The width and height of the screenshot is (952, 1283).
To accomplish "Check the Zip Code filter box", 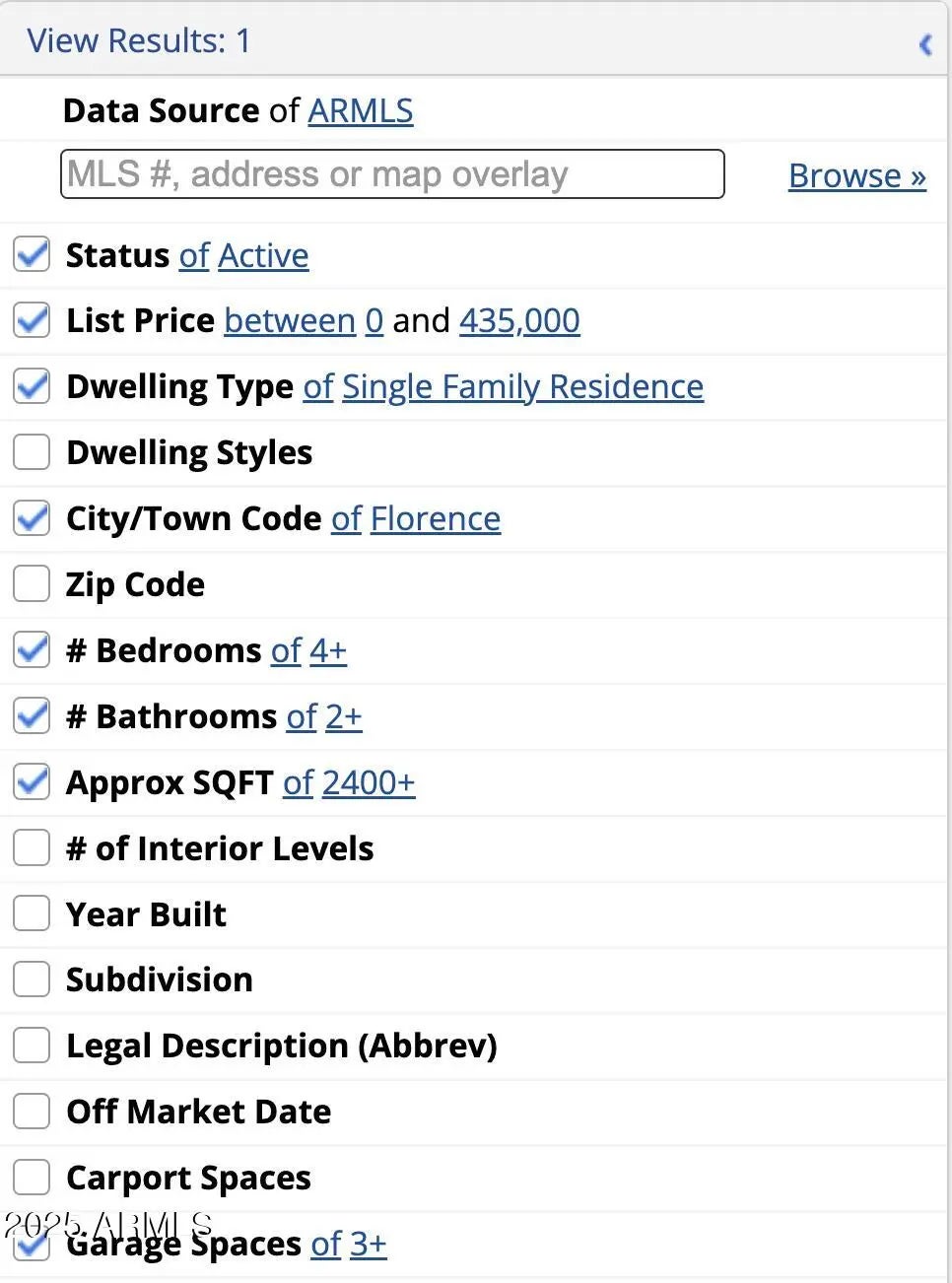I will (x=32, y=583).
